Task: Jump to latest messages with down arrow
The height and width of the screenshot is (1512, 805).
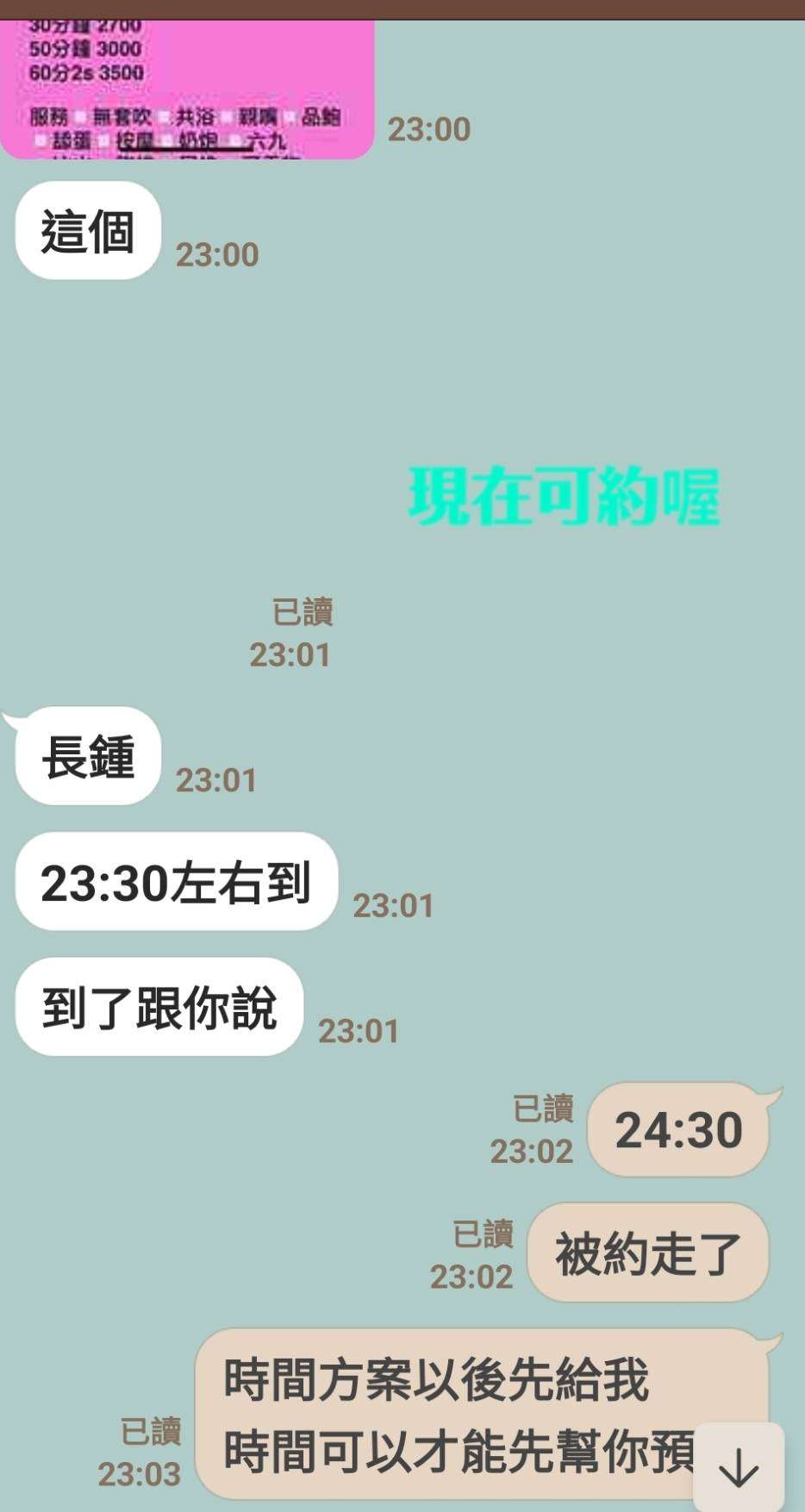Action: click(x=739, y=1468)
